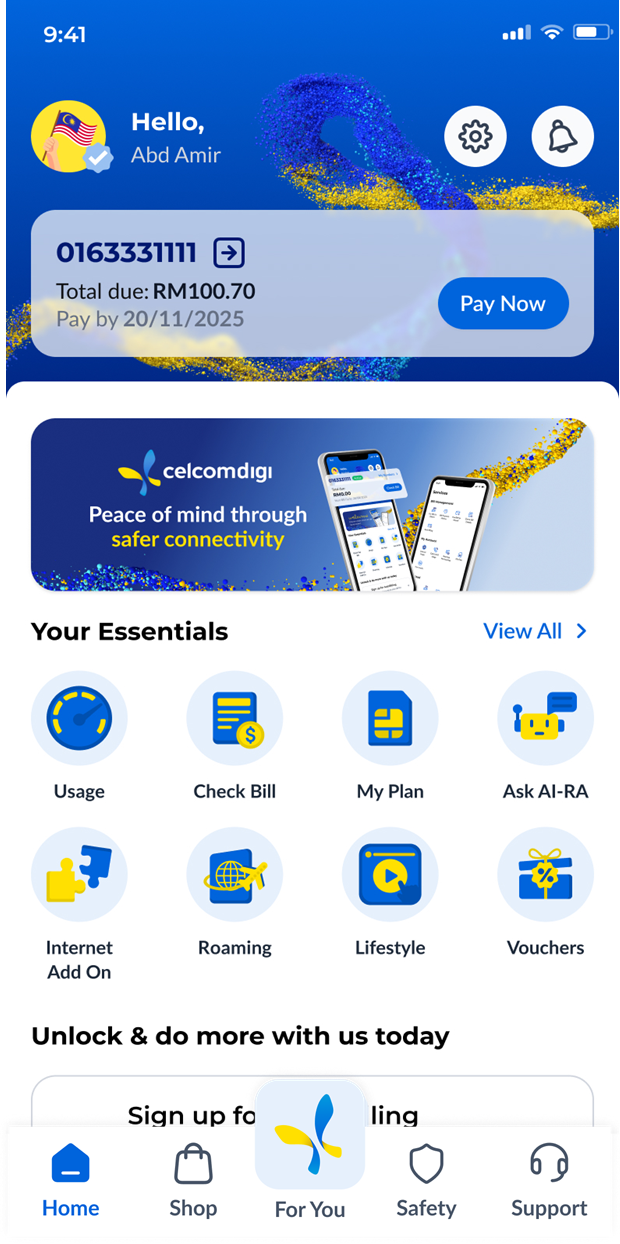The width and height of the screenshot is (620, 1244).
Task: Launch Ask AI-RA chatbot
Action: tap(545, 718)
